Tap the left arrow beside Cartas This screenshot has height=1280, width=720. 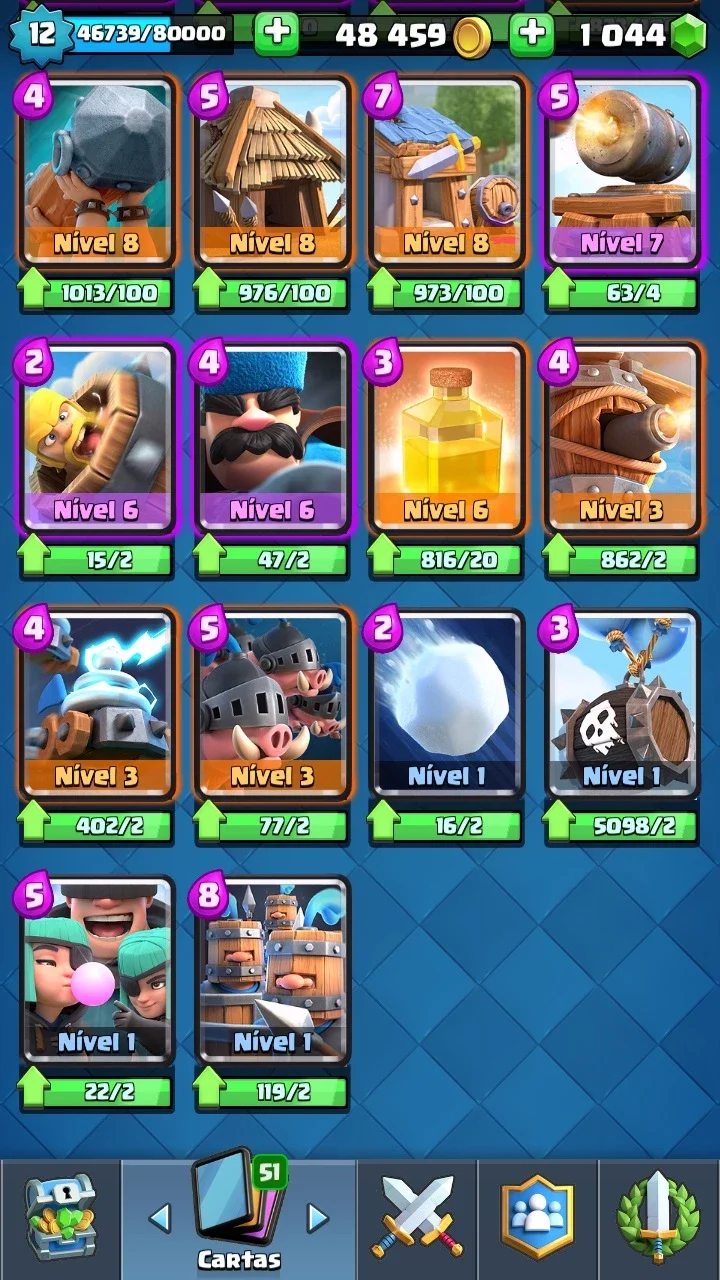click(159, 1217)
